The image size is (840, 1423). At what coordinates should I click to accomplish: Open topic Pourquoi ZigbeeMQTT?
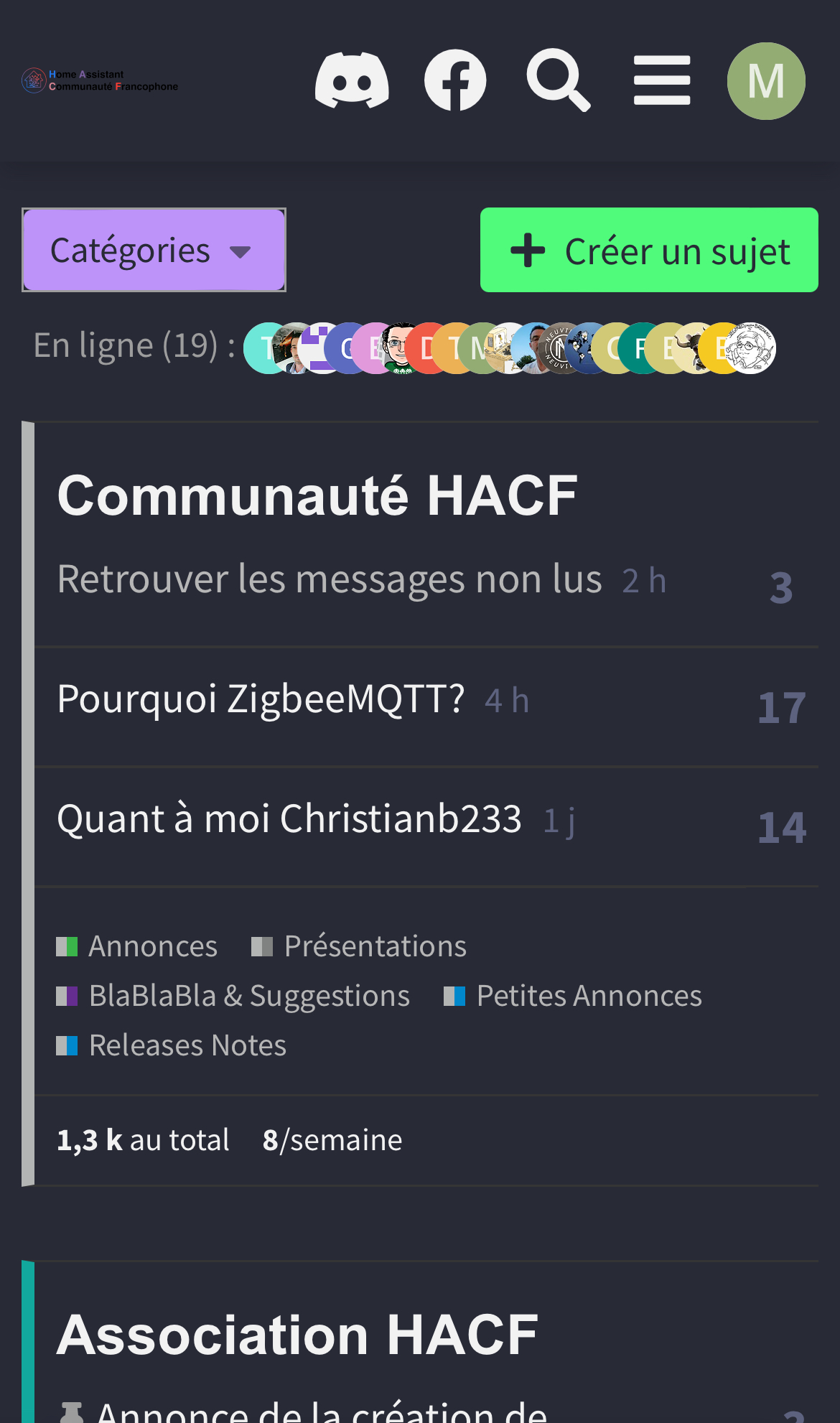coord(261,699)
